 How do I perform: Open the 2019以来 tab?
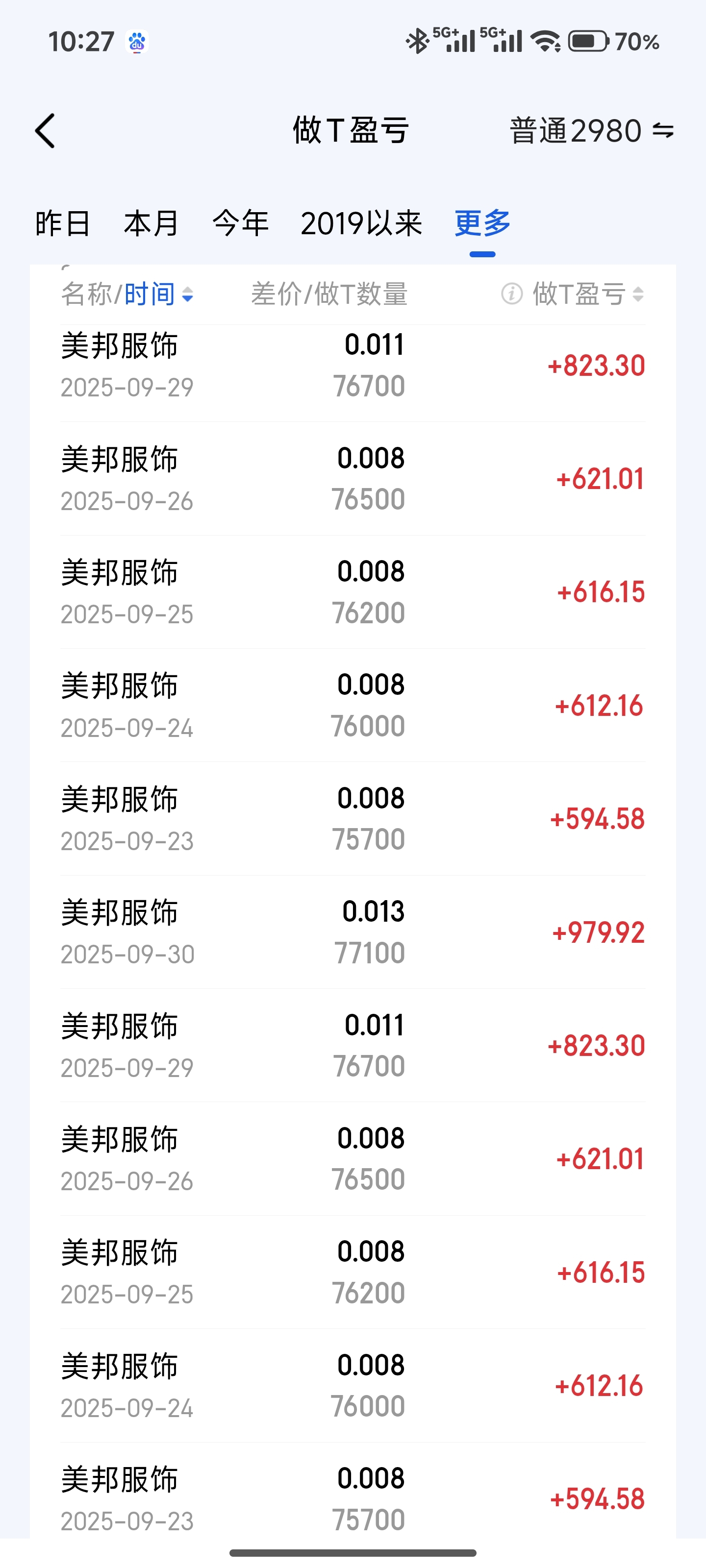tap(361, 223)
